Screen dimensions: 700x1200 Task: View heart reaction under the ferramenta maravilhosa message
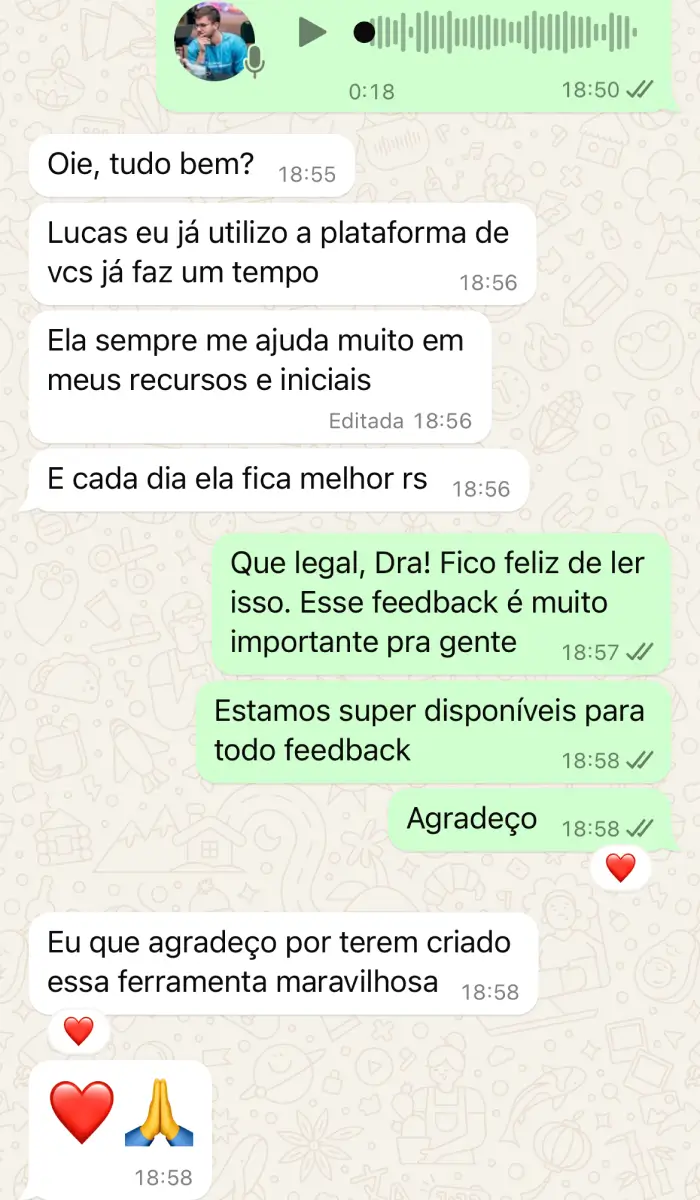point(78,1030)
